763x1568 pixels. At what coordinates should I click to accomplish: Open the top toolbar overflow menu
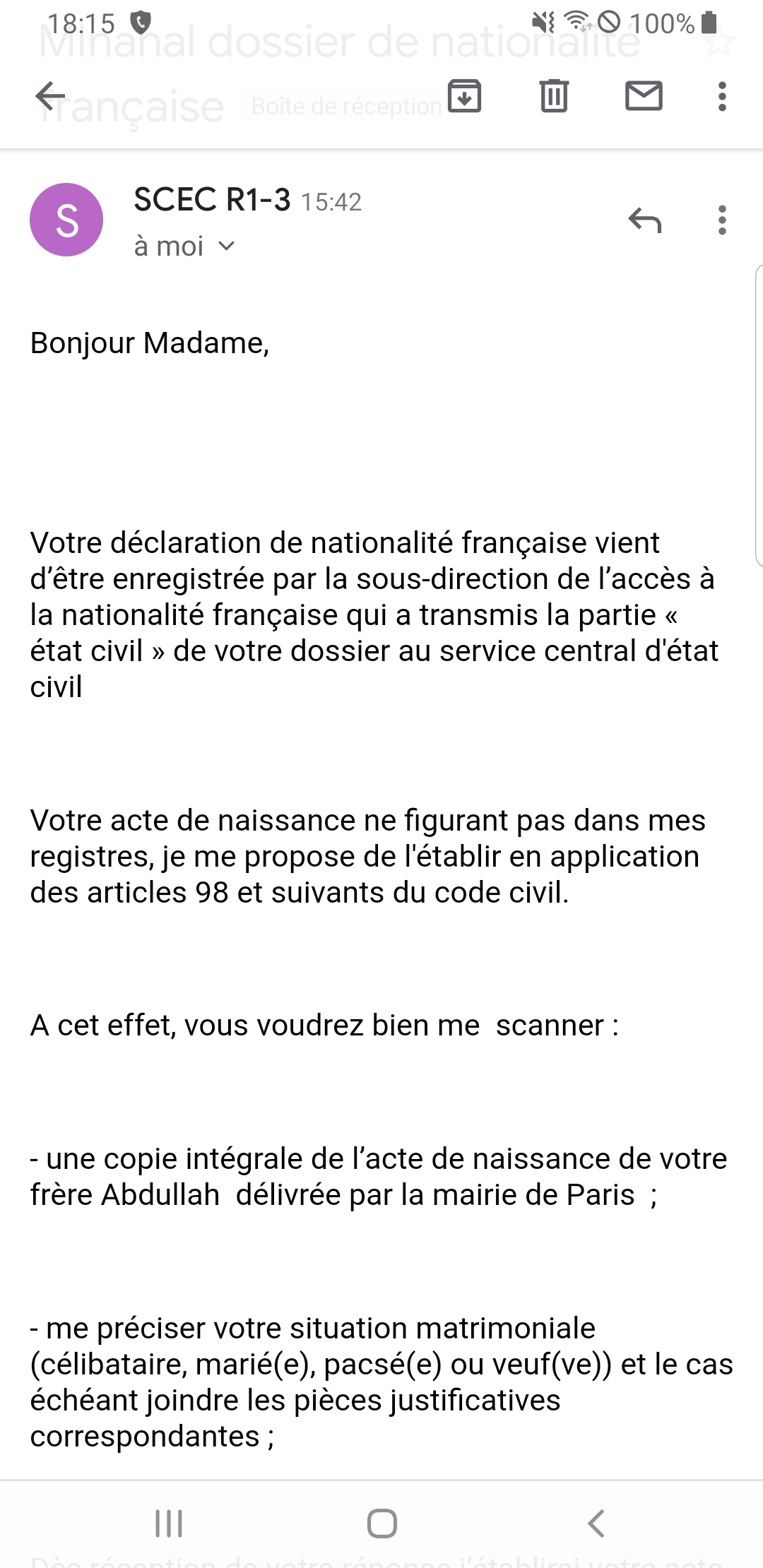pos(722,96)
